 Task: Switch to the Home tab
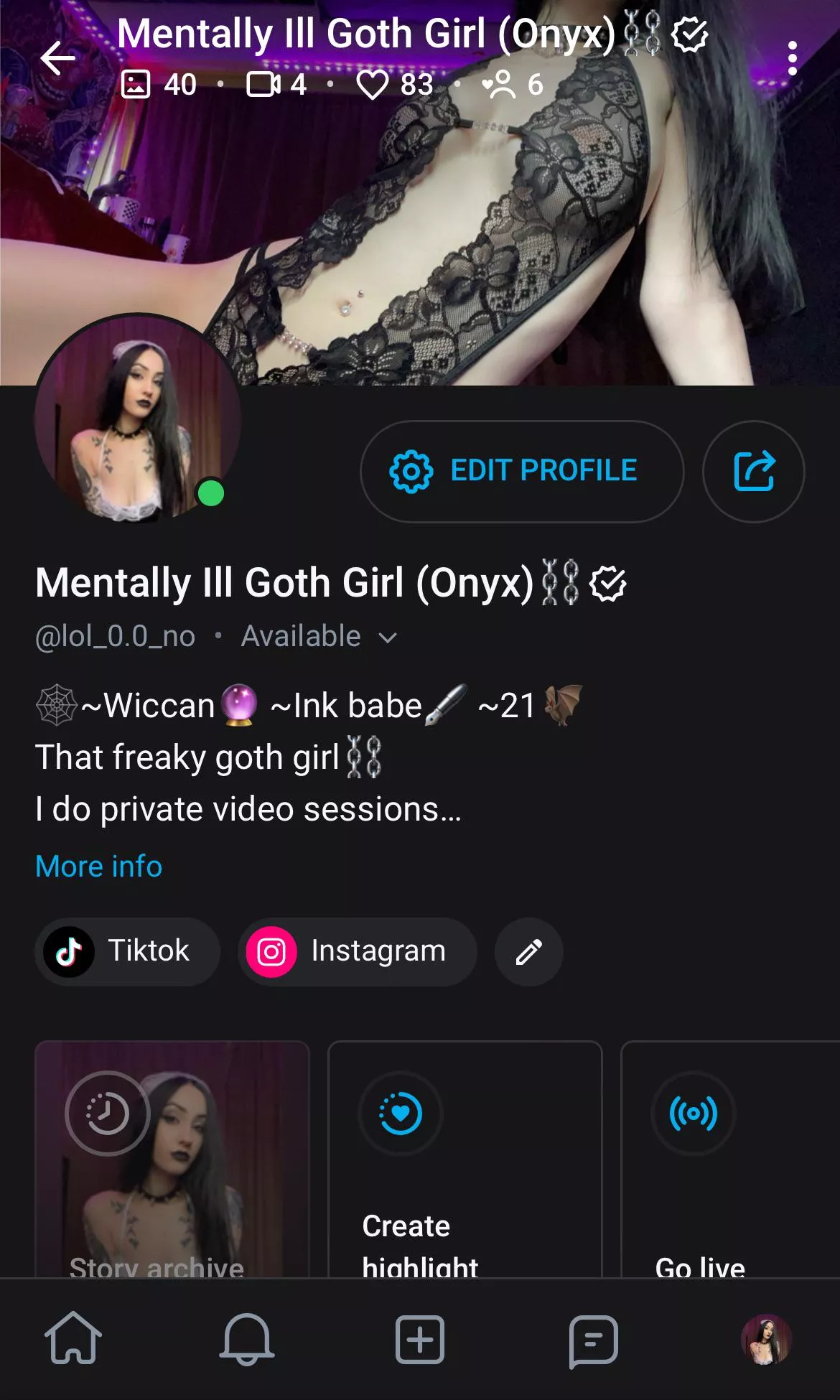[73, 1338]
